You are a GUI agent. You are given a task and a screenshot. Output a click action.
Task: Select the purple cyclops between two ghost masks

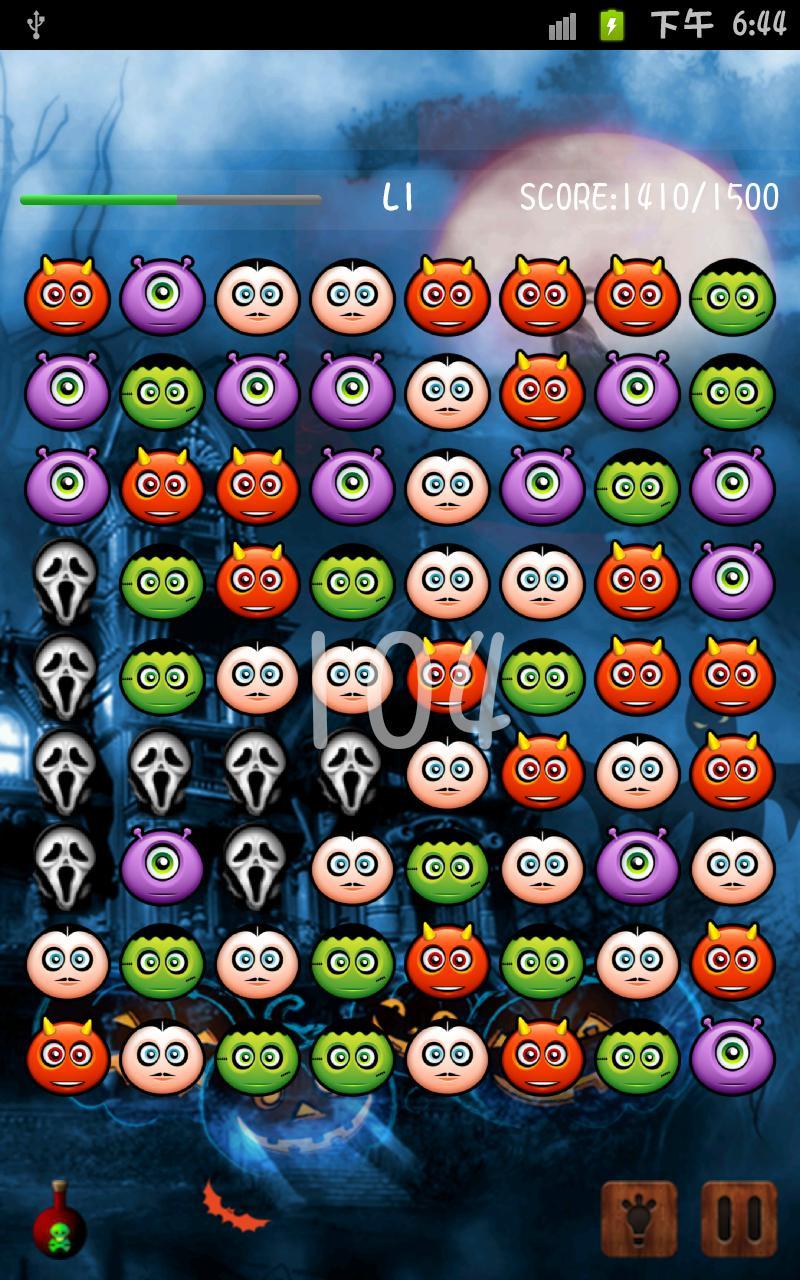[162, 866]
